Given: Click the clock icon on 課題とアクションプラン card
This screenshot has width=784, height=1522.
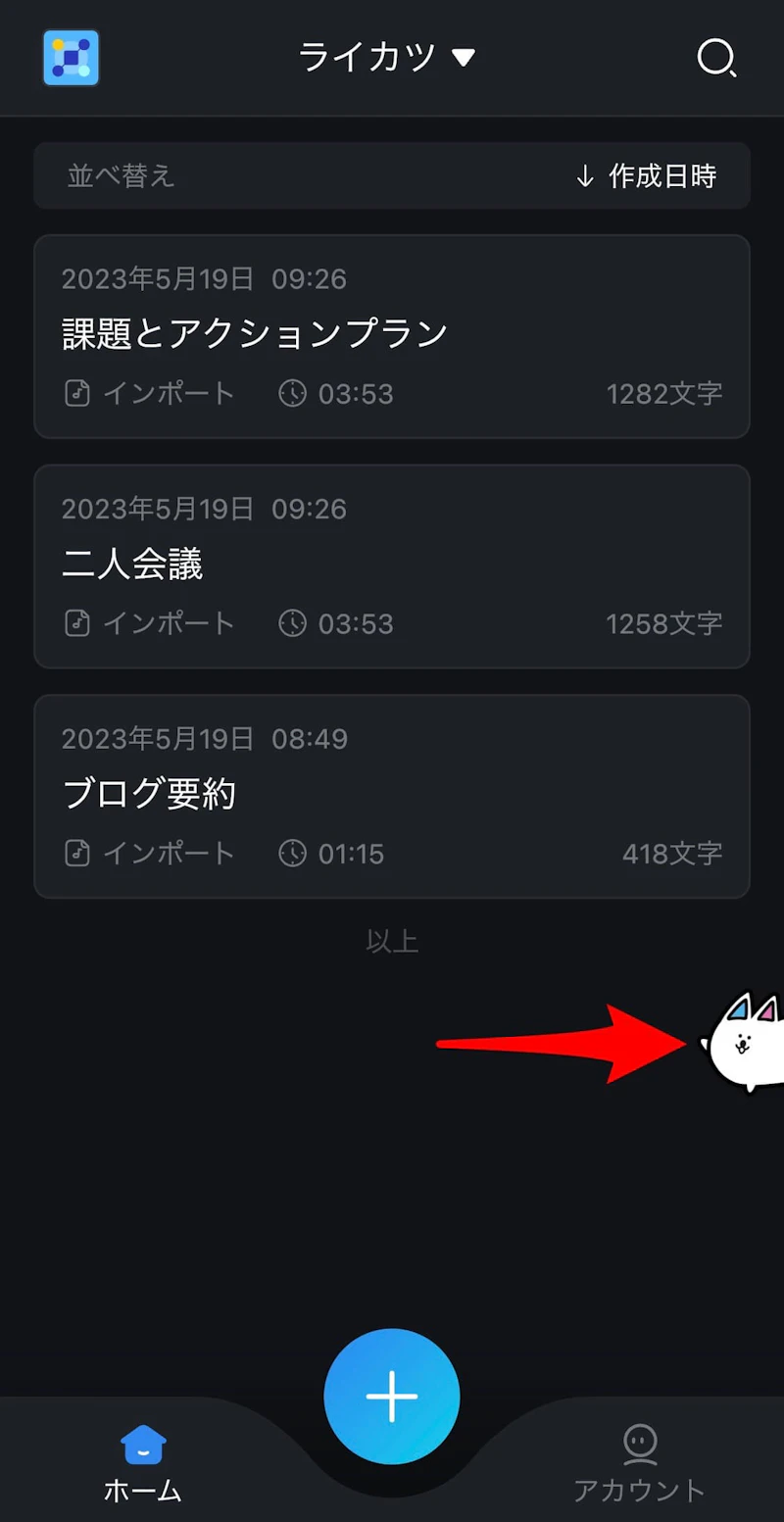Looking at the screenshot, I should [292, 393].
